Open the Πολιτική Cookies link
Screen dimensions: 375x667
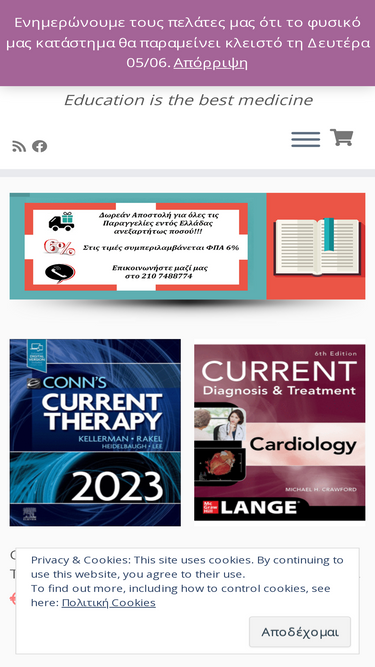coord(108,603)
